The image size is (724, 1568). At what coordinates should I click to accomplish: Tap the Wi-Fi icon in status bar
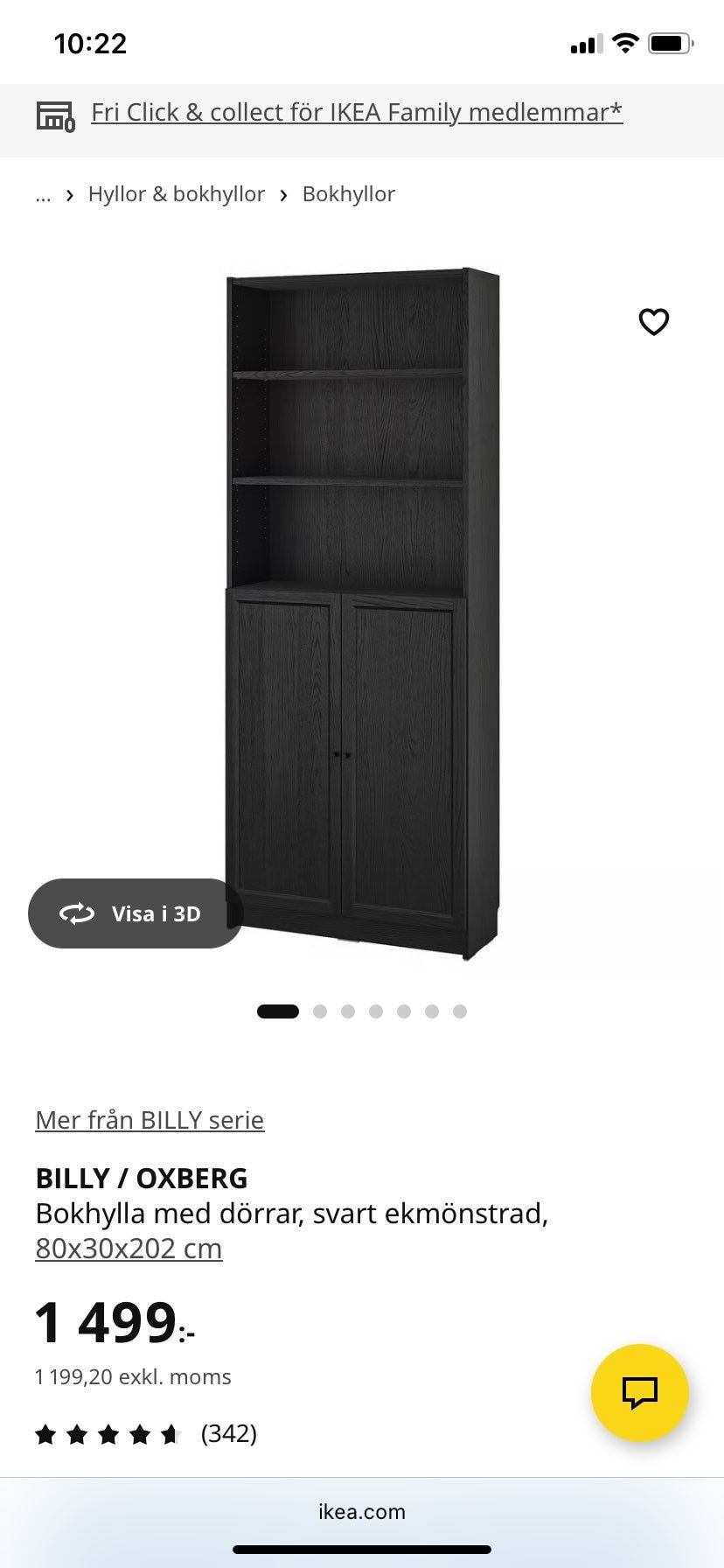pyautogui.click(x=626, y=42)
